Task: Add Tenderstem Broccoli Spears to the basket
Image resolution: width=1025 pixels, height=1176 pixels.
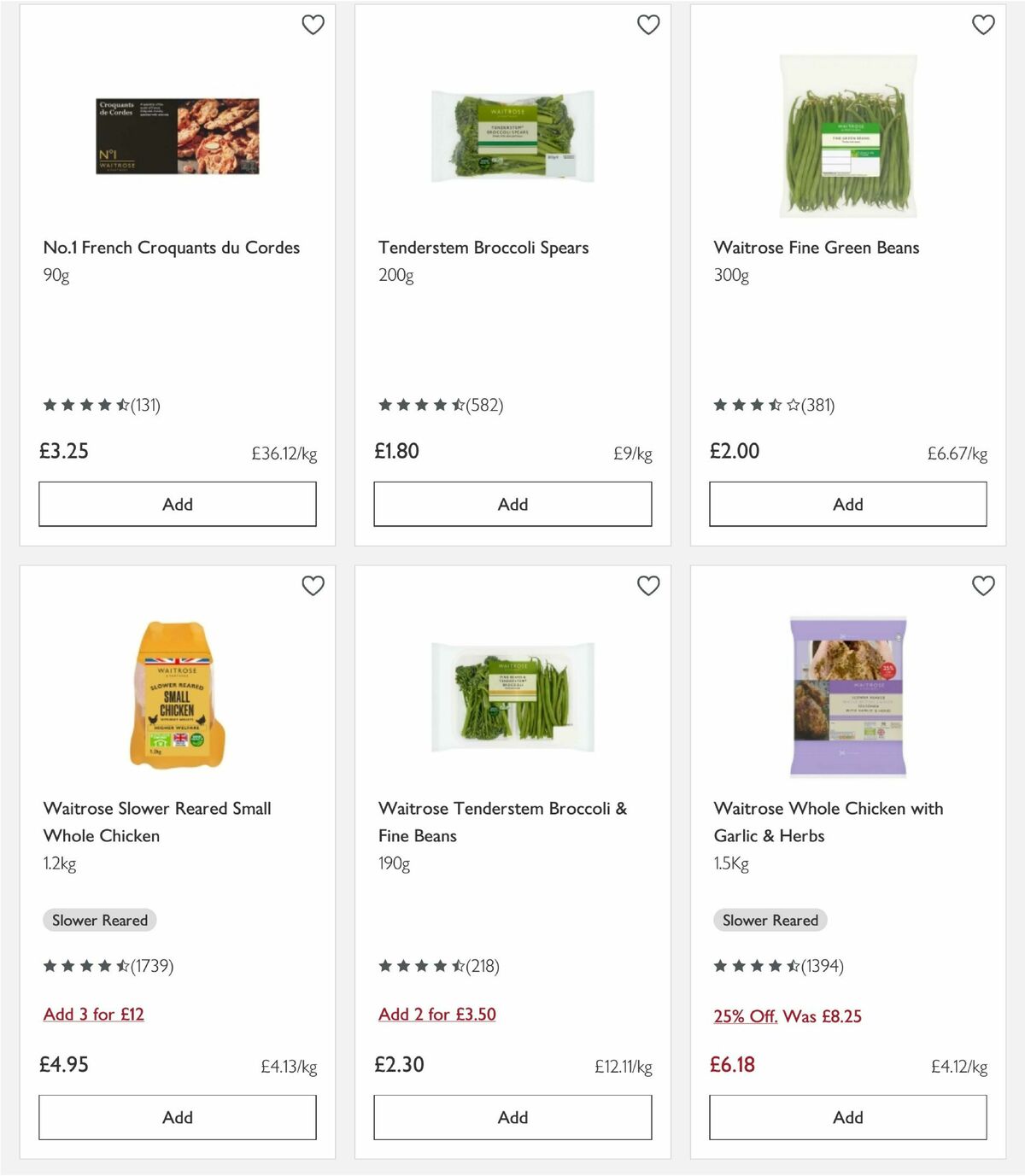Action: pyautogui.click(x=512, y=503)
